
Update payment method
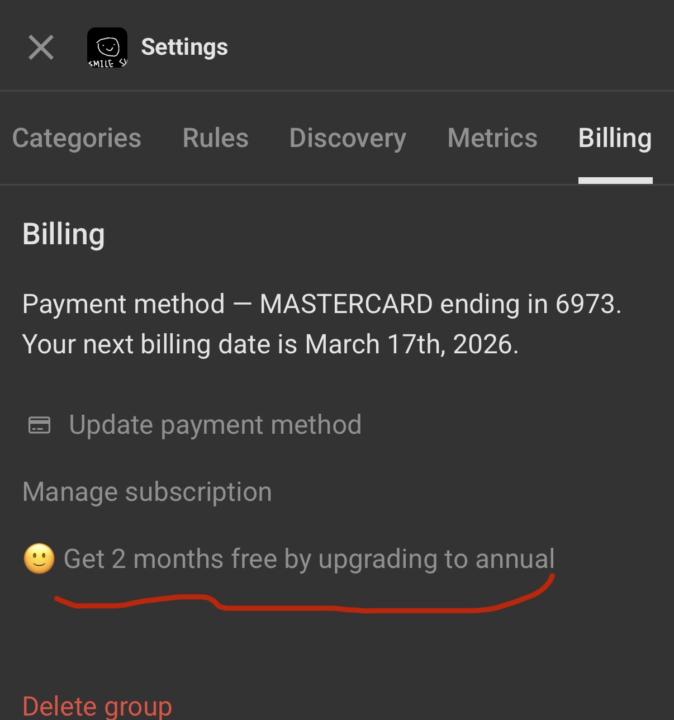click(214, 425)
